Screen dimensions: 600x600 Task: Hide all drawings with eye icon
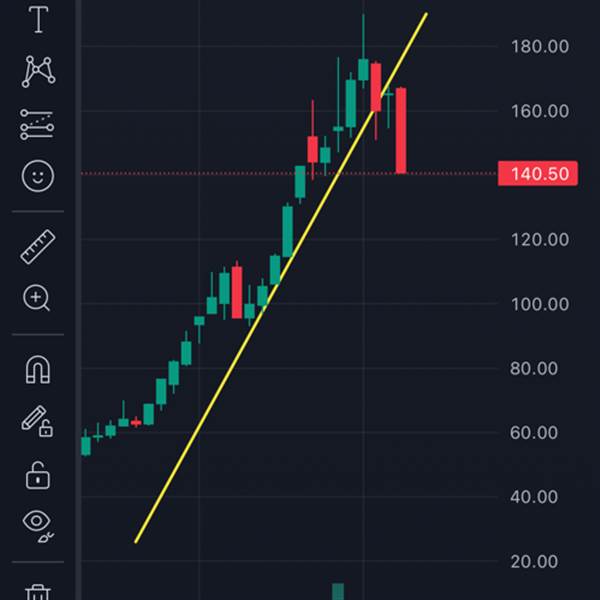(38, 523)
